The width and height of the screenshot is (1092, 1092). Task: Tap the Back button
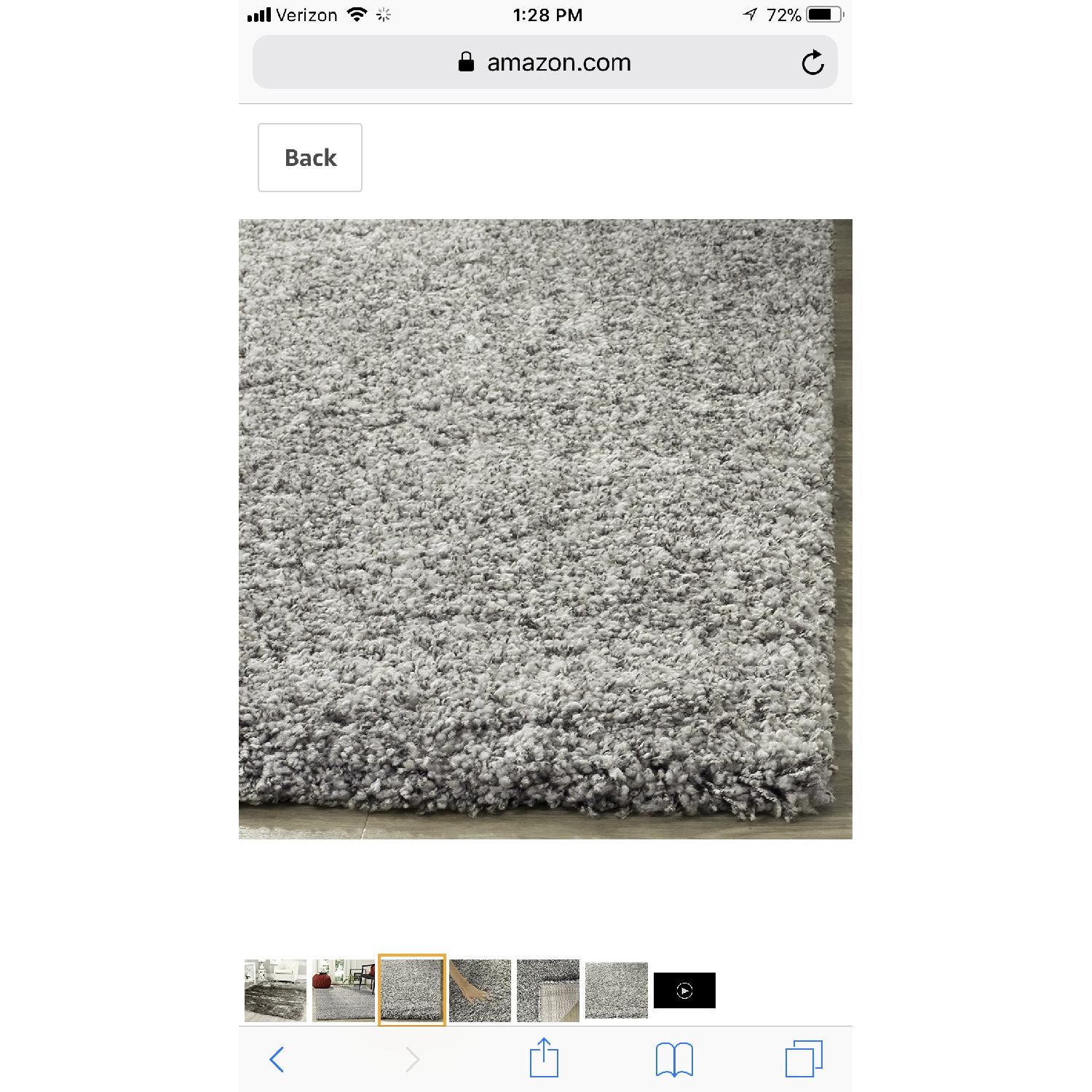pos(310,158)
